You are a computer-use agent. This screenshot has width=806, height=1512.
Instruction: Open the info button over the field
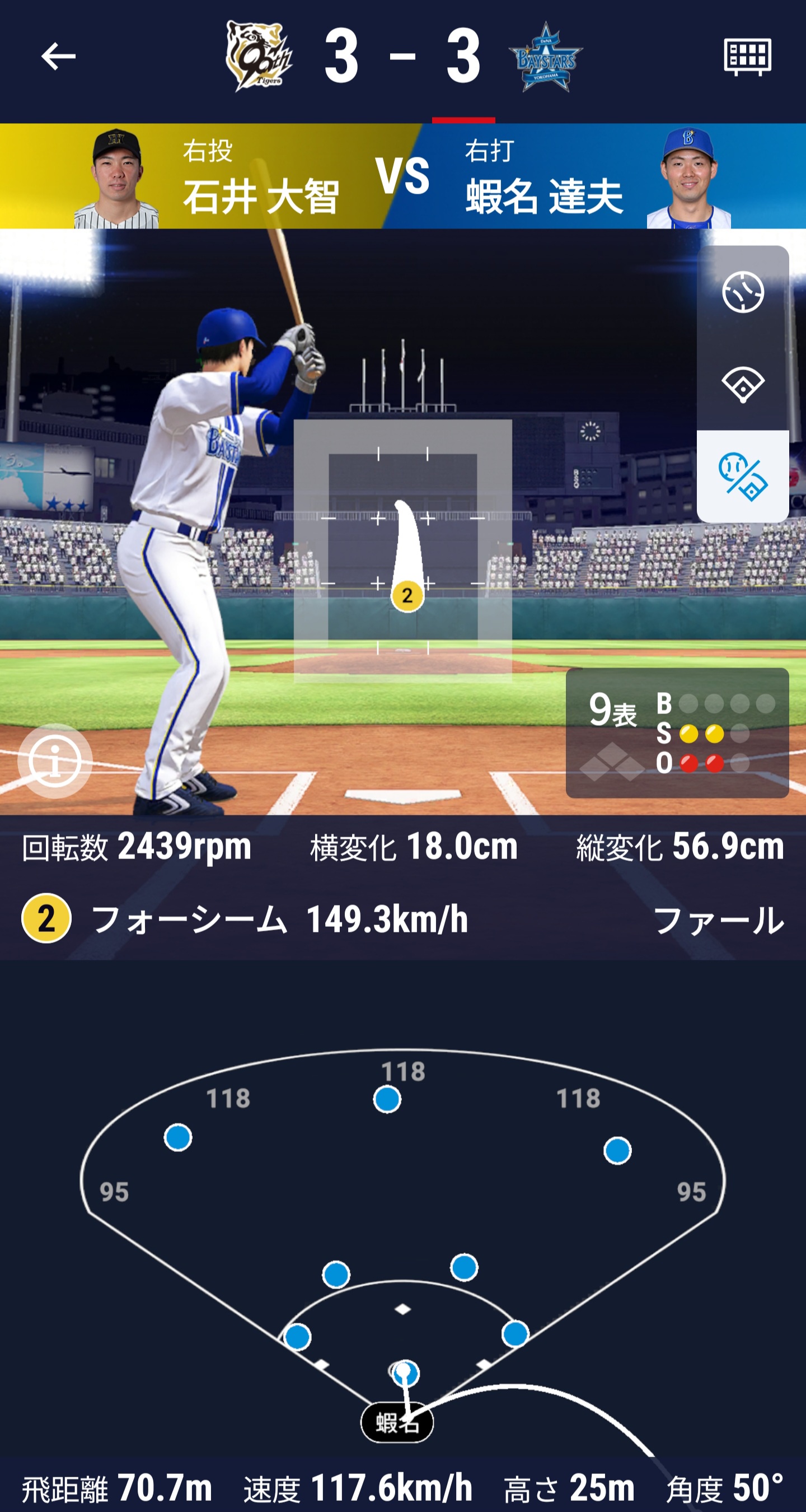click(55, 761)
